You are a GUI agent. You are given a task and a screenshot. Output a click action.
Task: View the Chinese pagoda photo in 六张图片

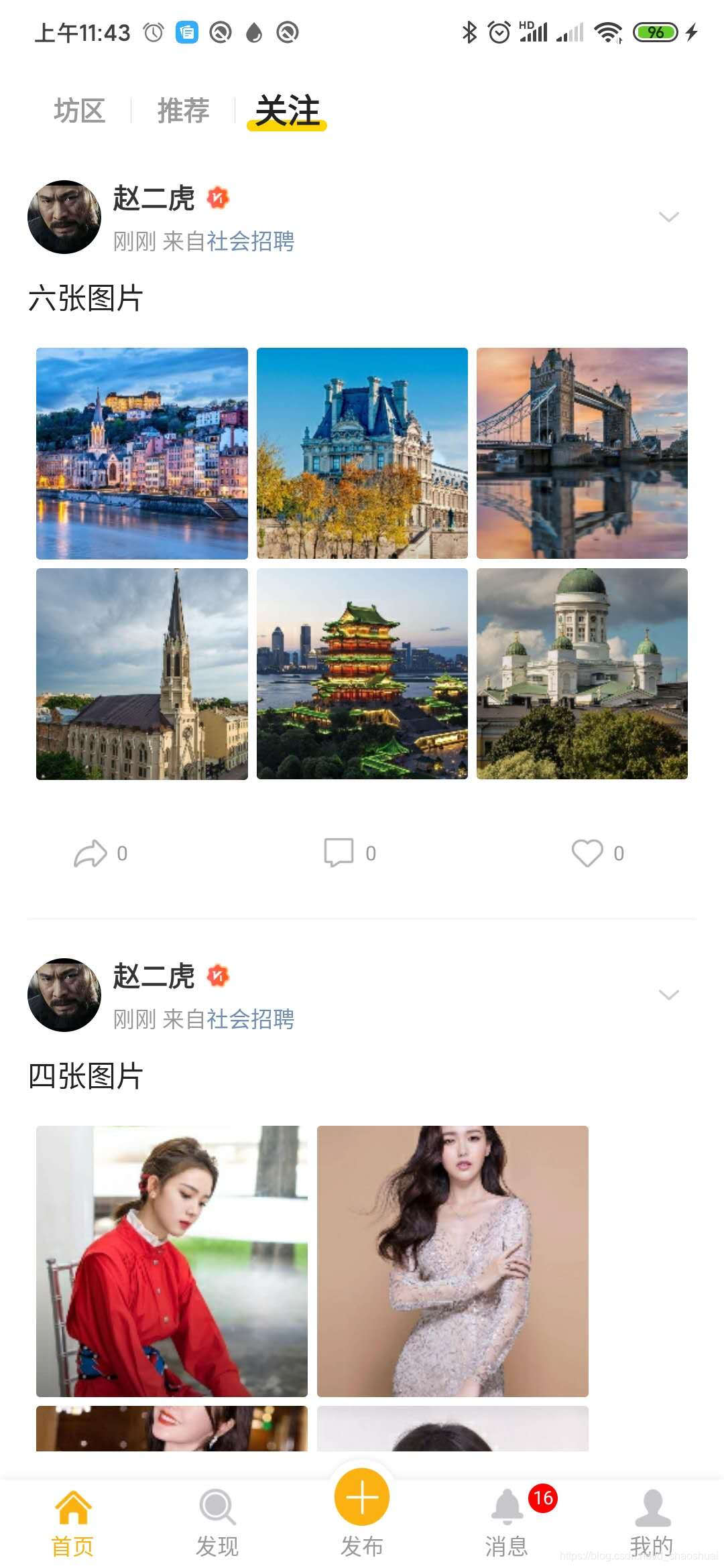tap(362, 673)
